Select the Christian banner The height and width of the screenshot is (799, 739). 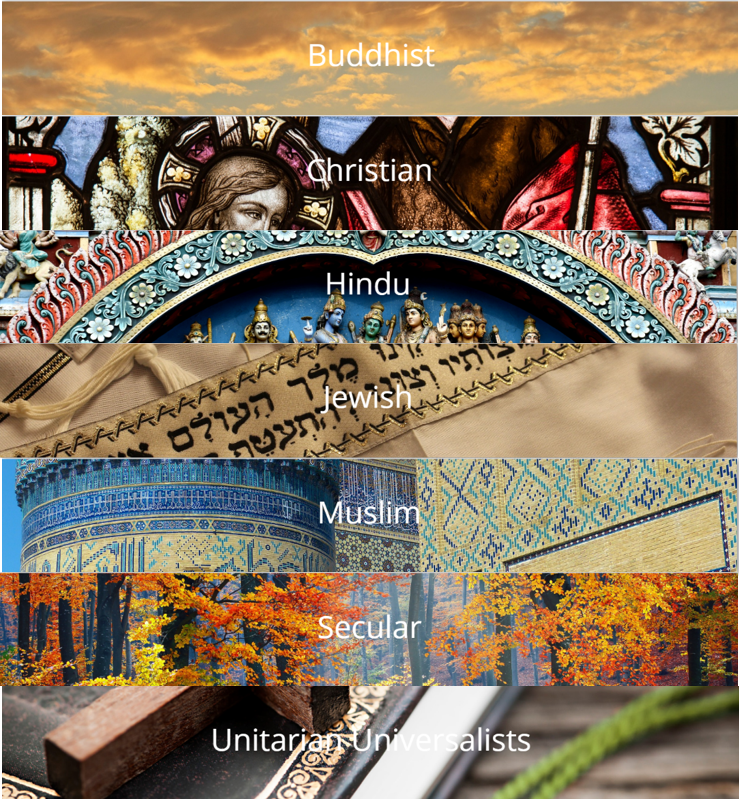point(370,171)
